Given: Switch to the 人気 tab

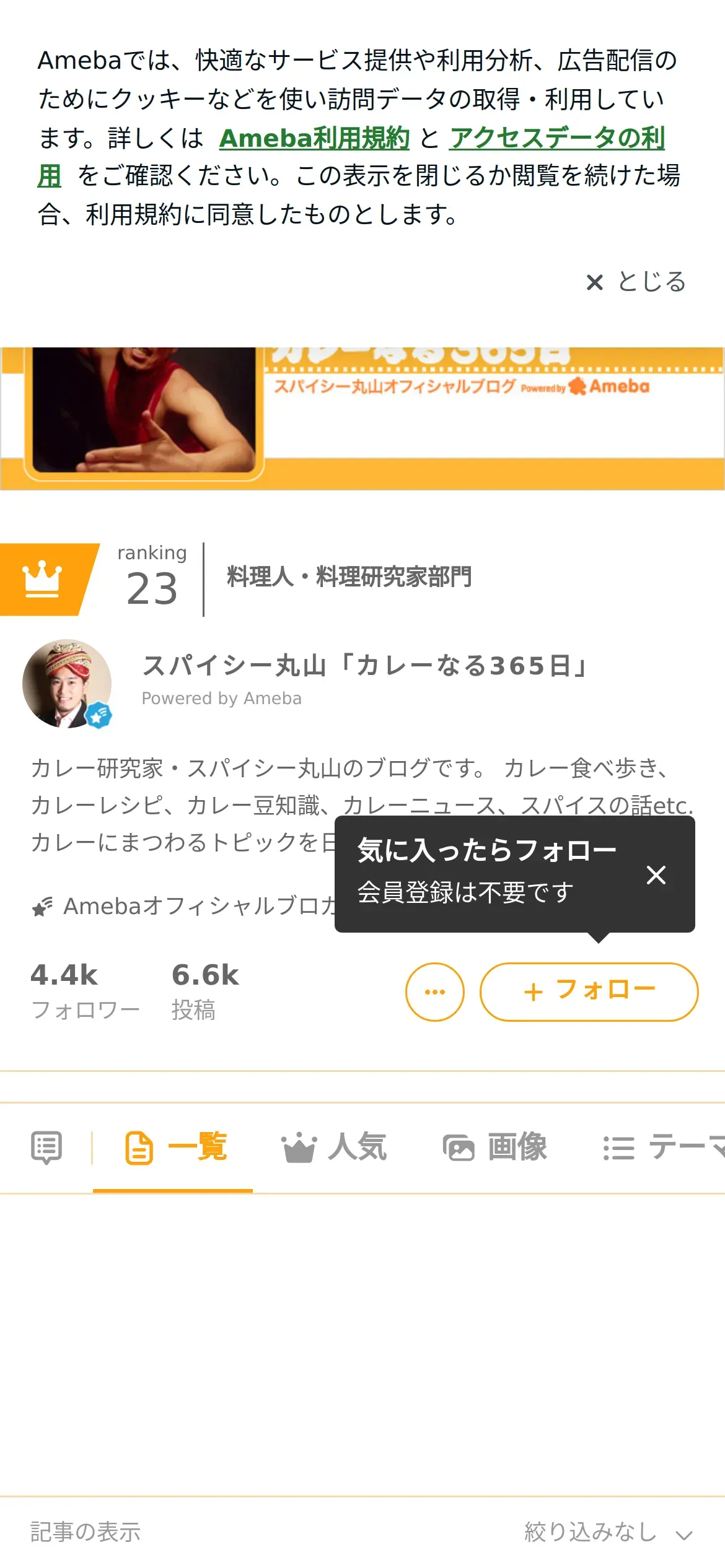Looking at the screenshot, I should coord(333,1148).
